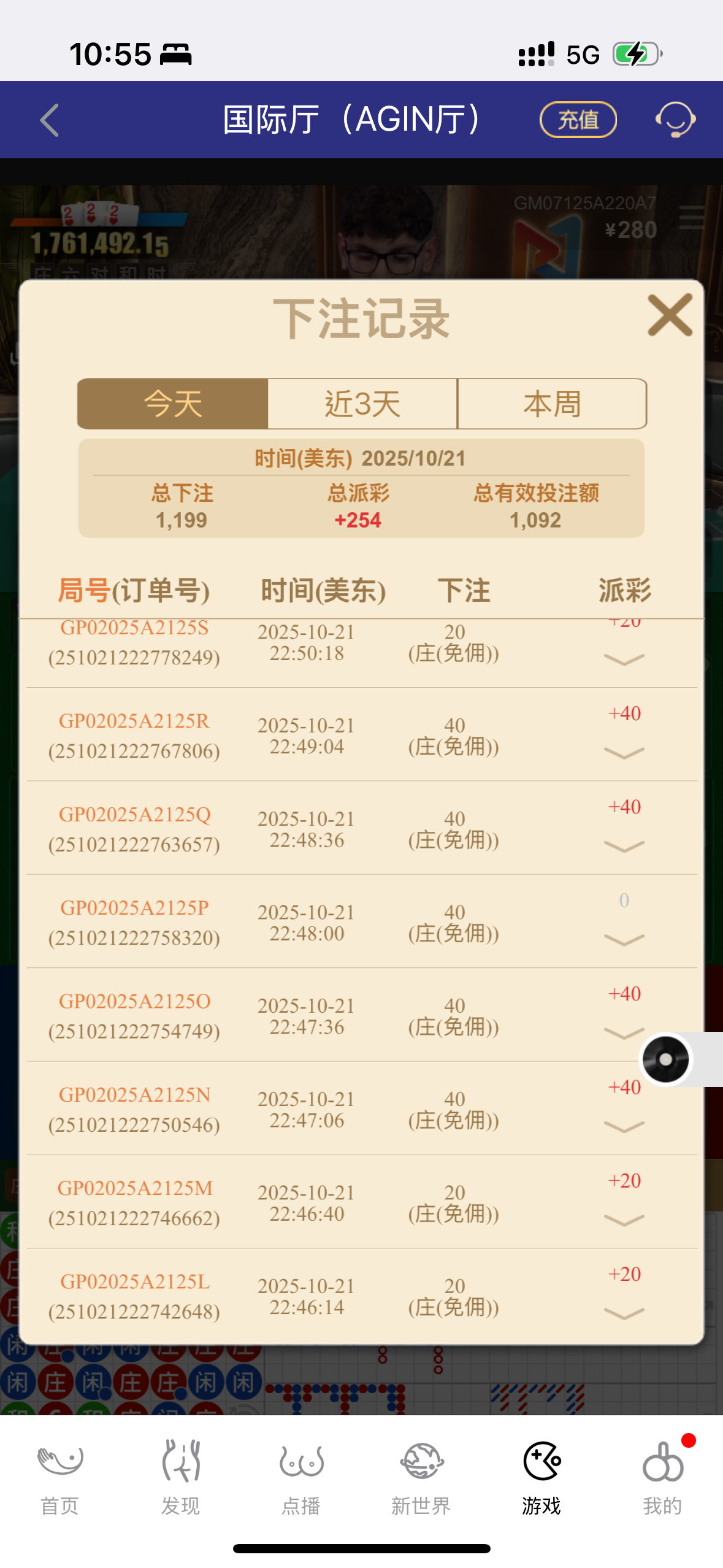This screenshot has width=723, height=1568.
Task: Expand details for round GP02025A2125L
Action: point(624,1313)
